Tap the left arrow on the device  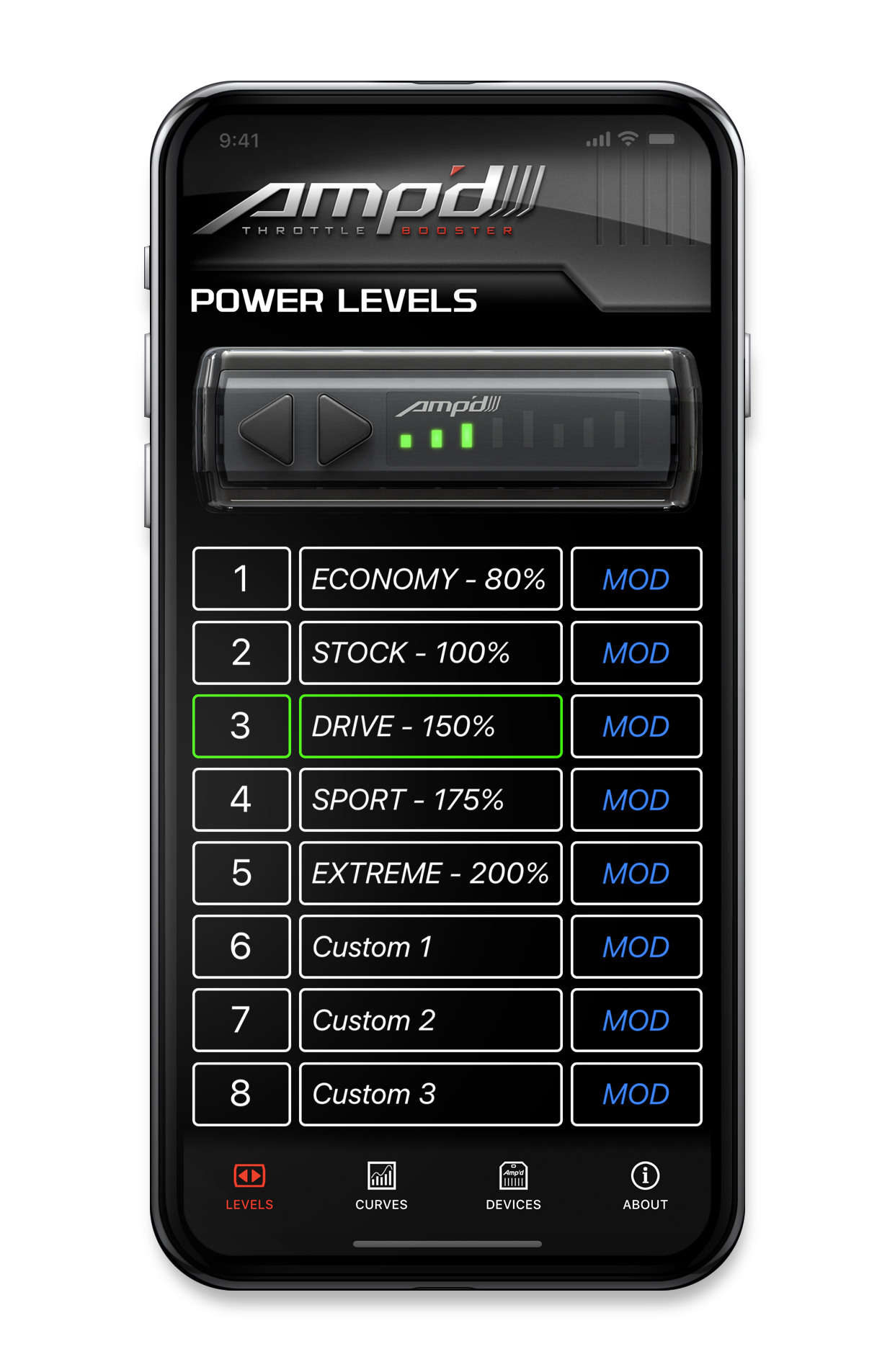click(270, 429)
